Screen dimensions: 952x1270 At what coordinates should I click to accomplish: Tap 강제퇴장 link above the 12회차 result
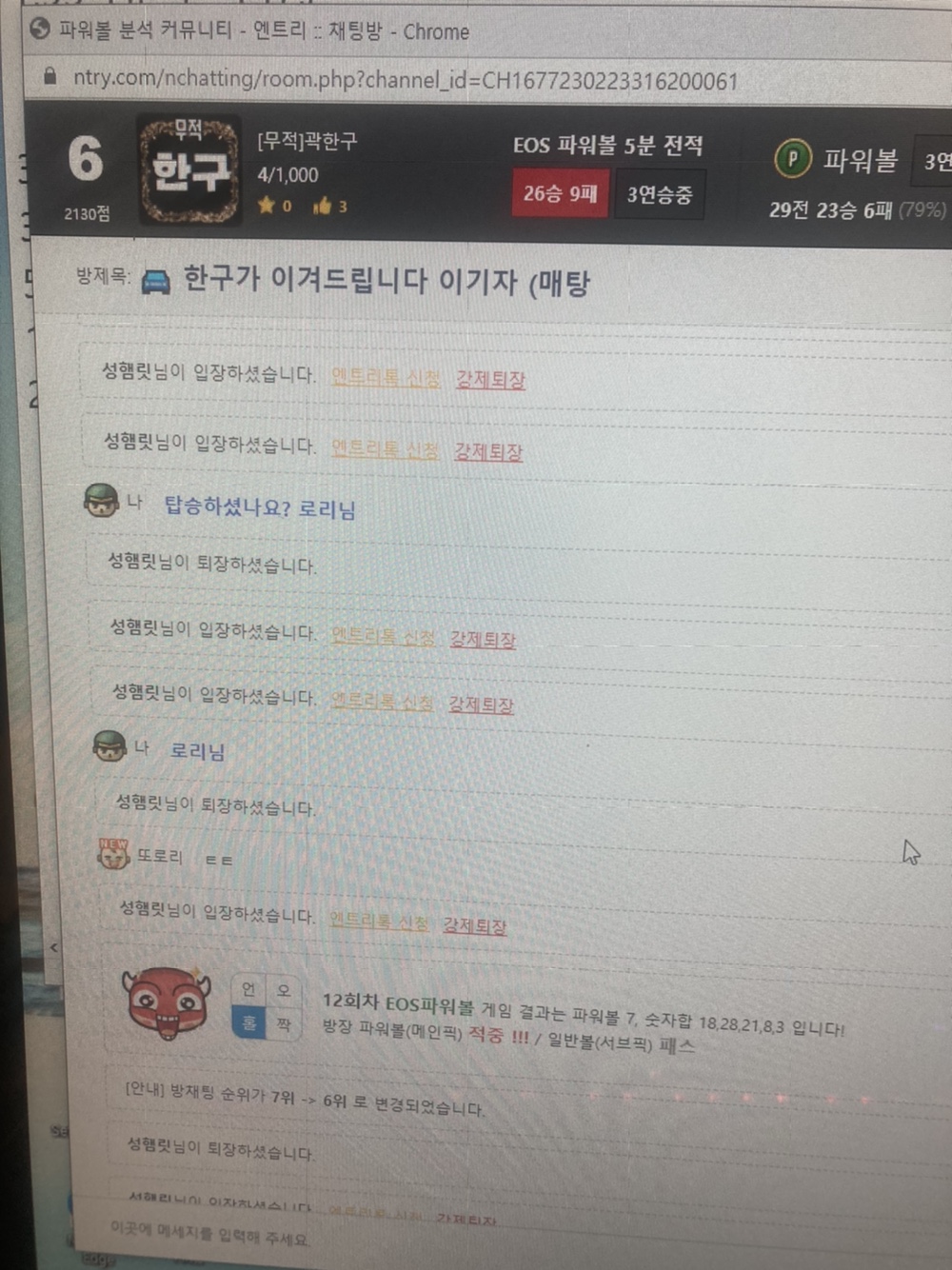pos(474,925)
